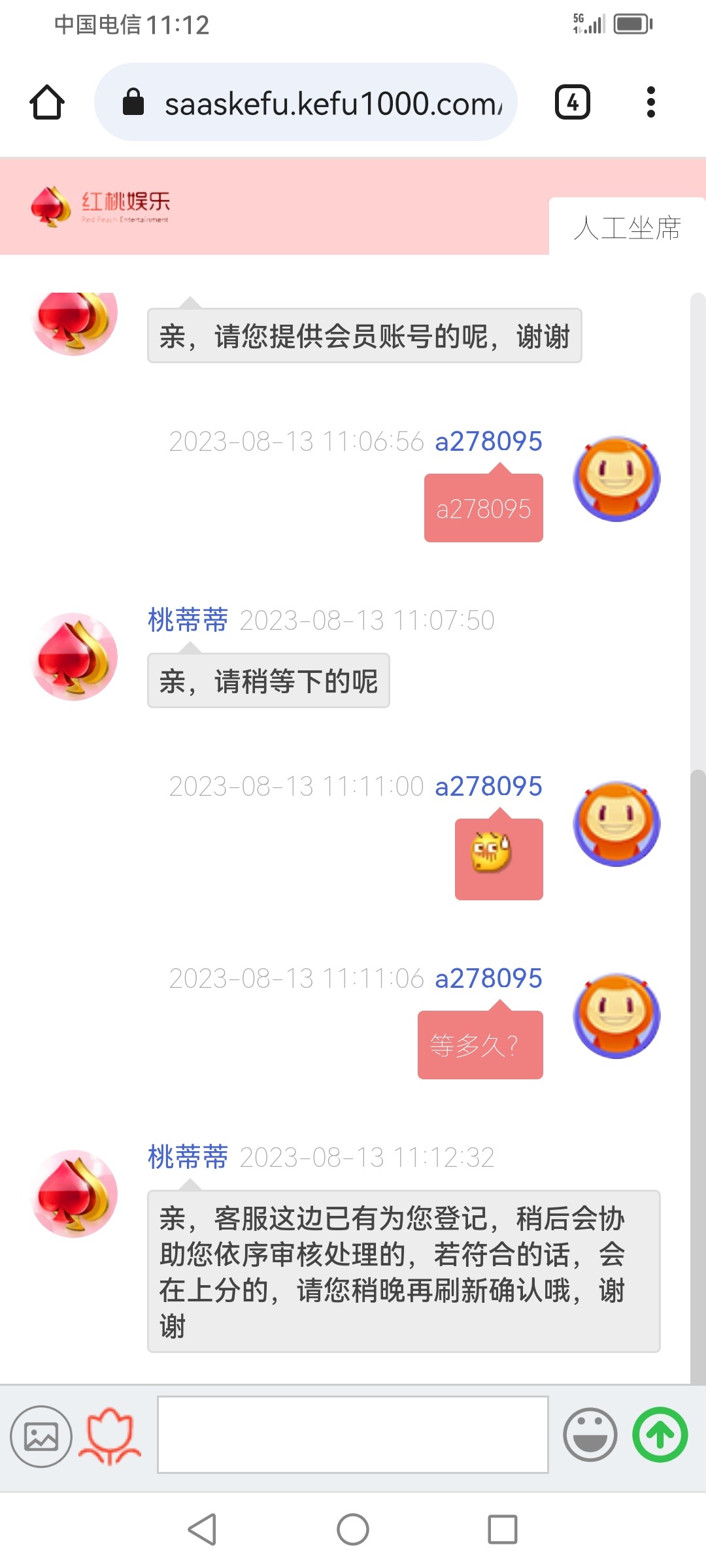Viewport: 706px width, 1568px height.
Task: Open the browser overflow menu
Action: (x=650, y=103)
